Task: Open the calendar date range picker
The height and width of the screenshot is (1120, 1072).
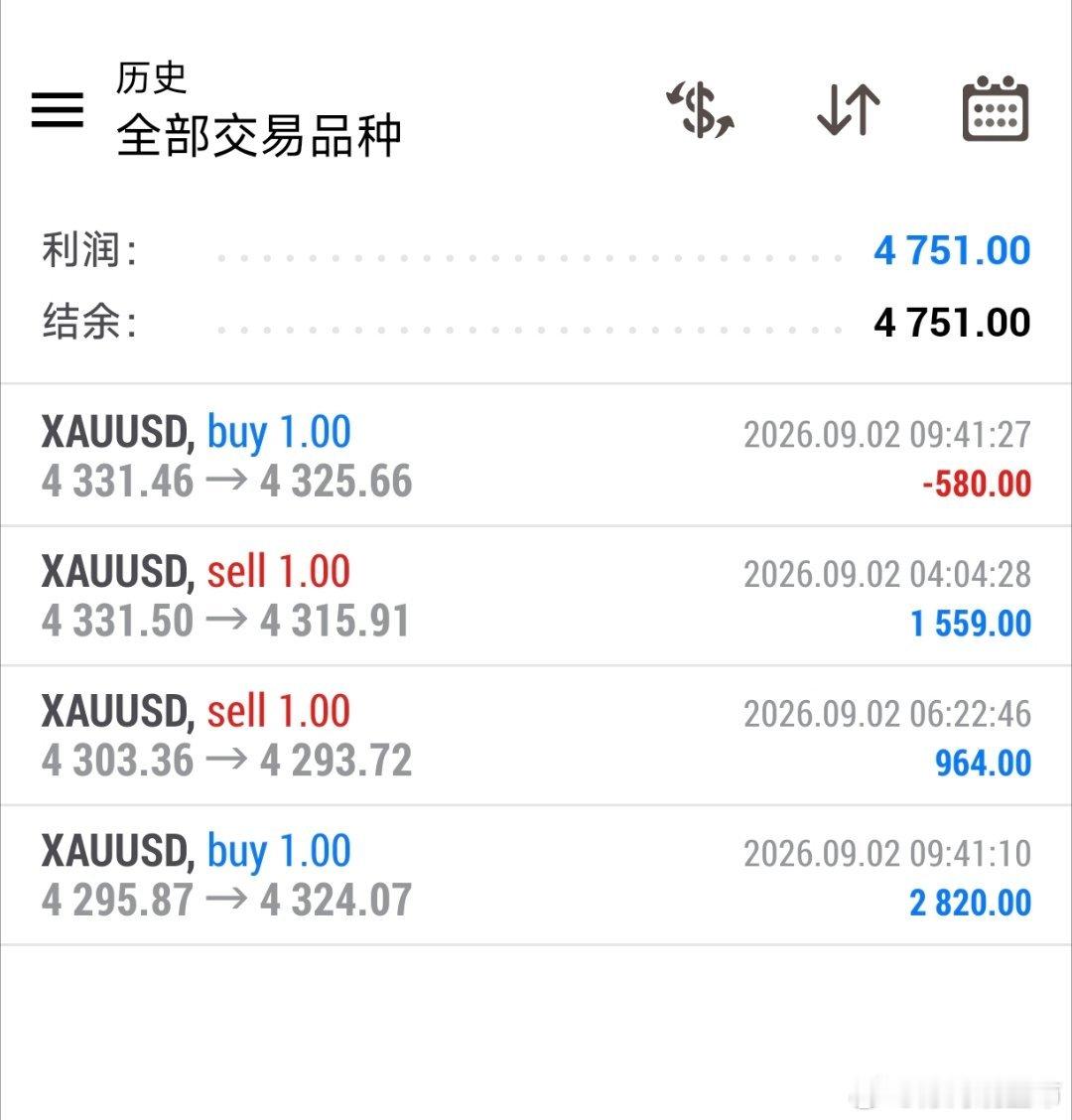Action: click(996, 108)
